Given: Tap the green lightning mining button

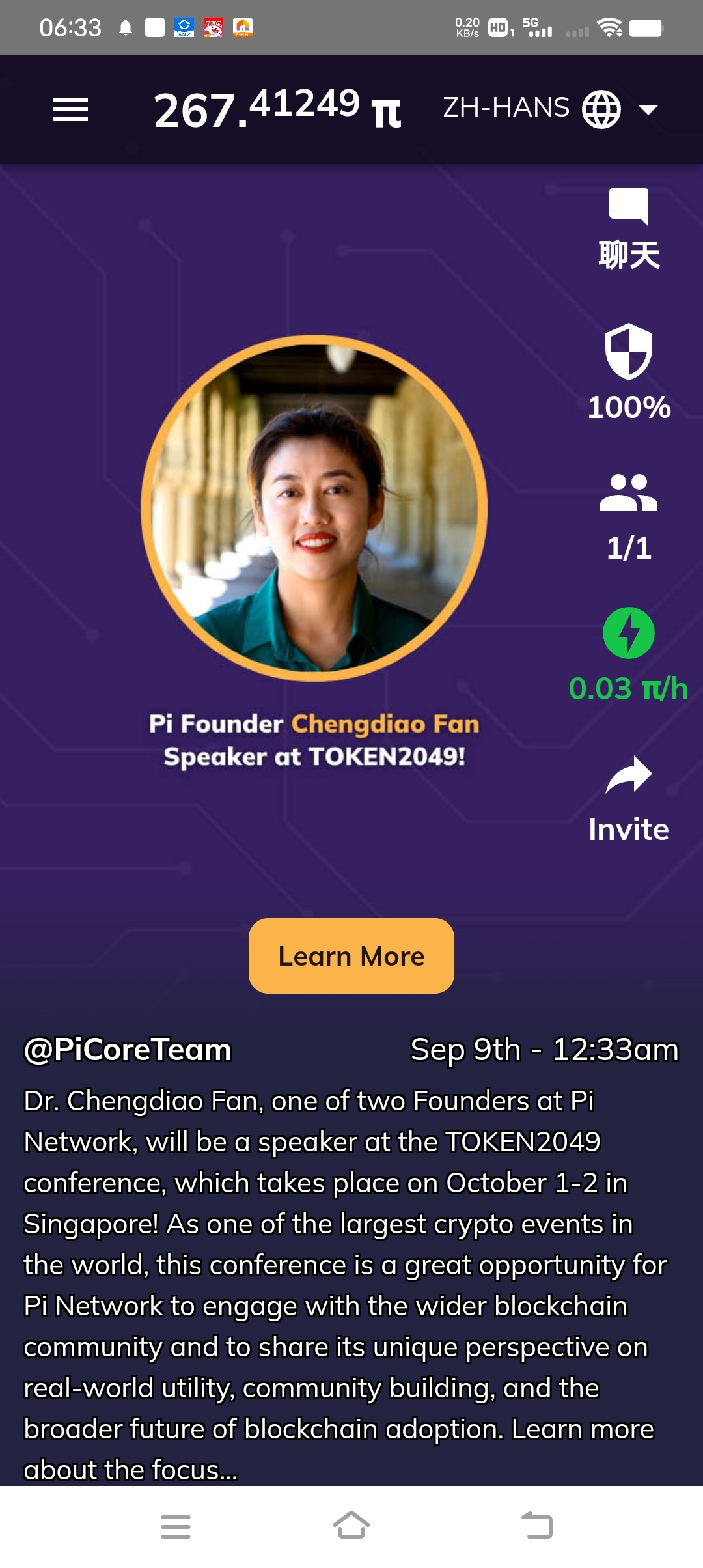Looking at the screenshot, I should click(628, 633).
